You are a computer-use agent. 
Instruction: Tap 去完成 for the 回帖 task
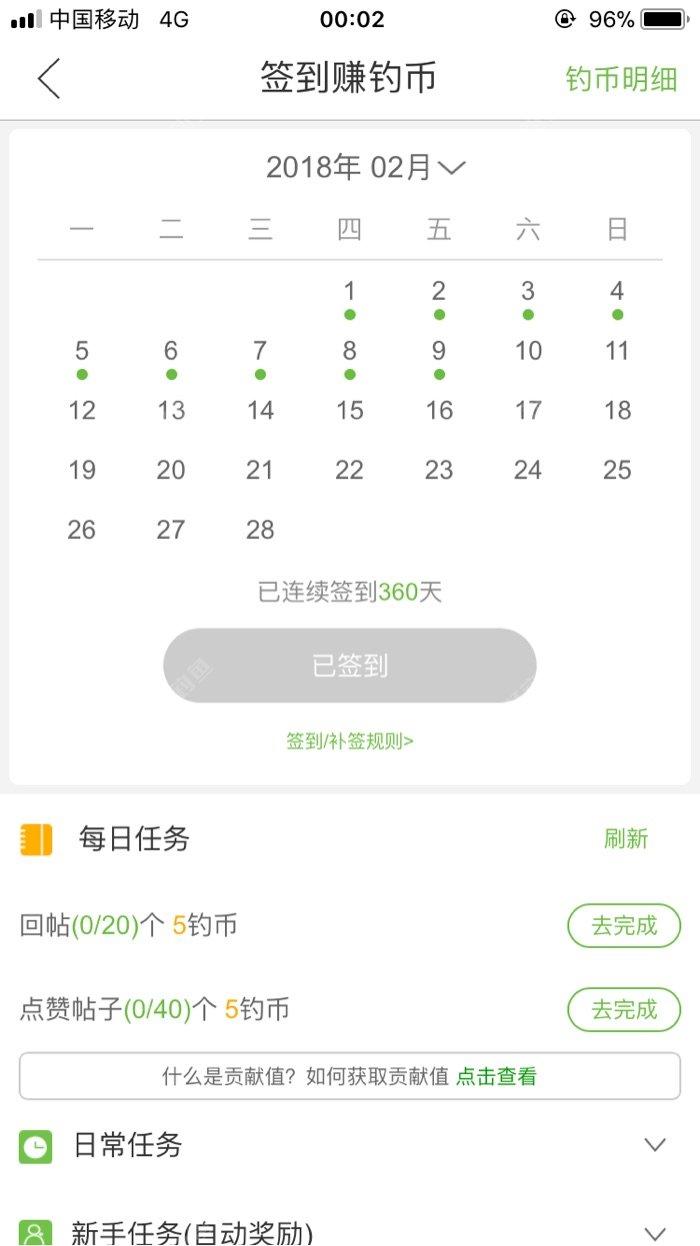click(624, 926)
